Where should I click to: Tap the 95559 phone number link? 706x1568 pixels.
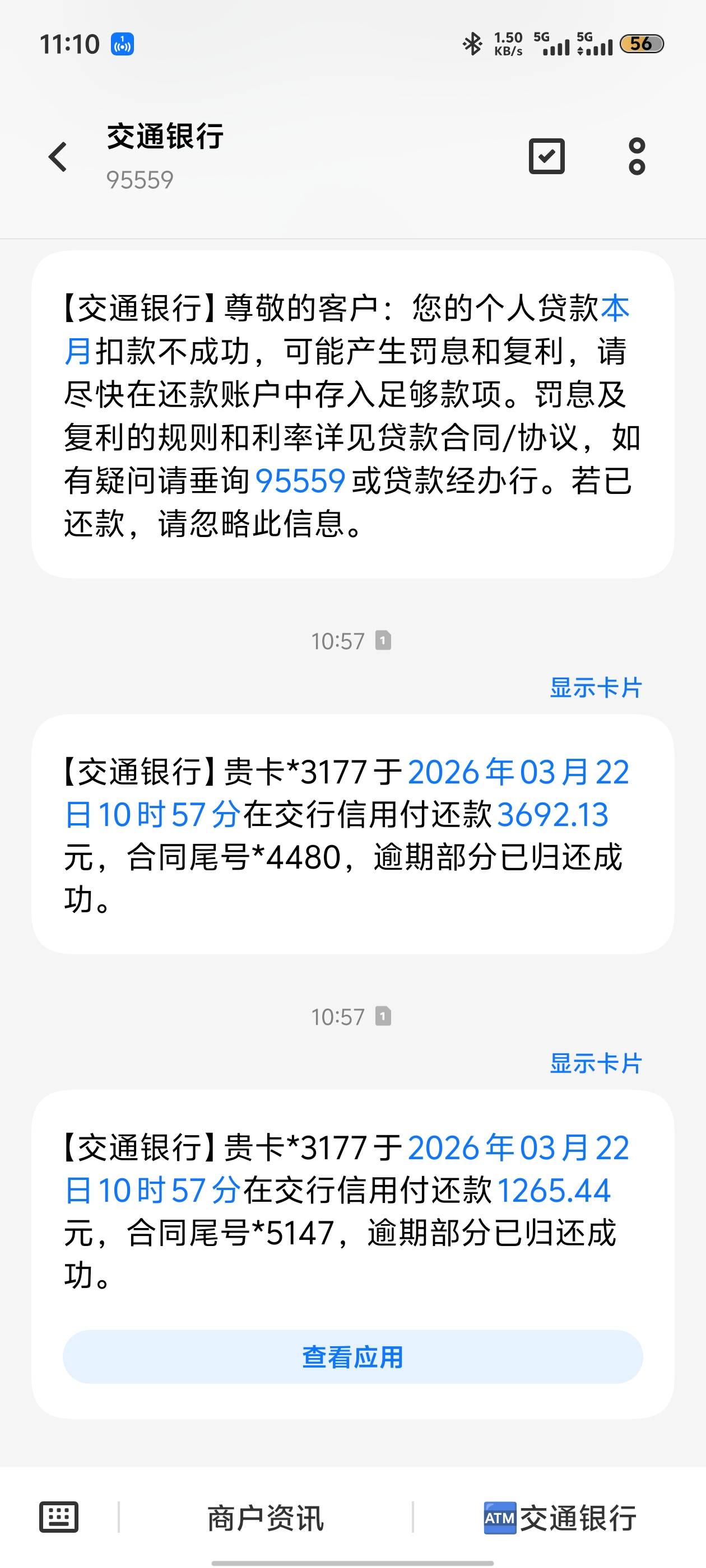[300, 481]
